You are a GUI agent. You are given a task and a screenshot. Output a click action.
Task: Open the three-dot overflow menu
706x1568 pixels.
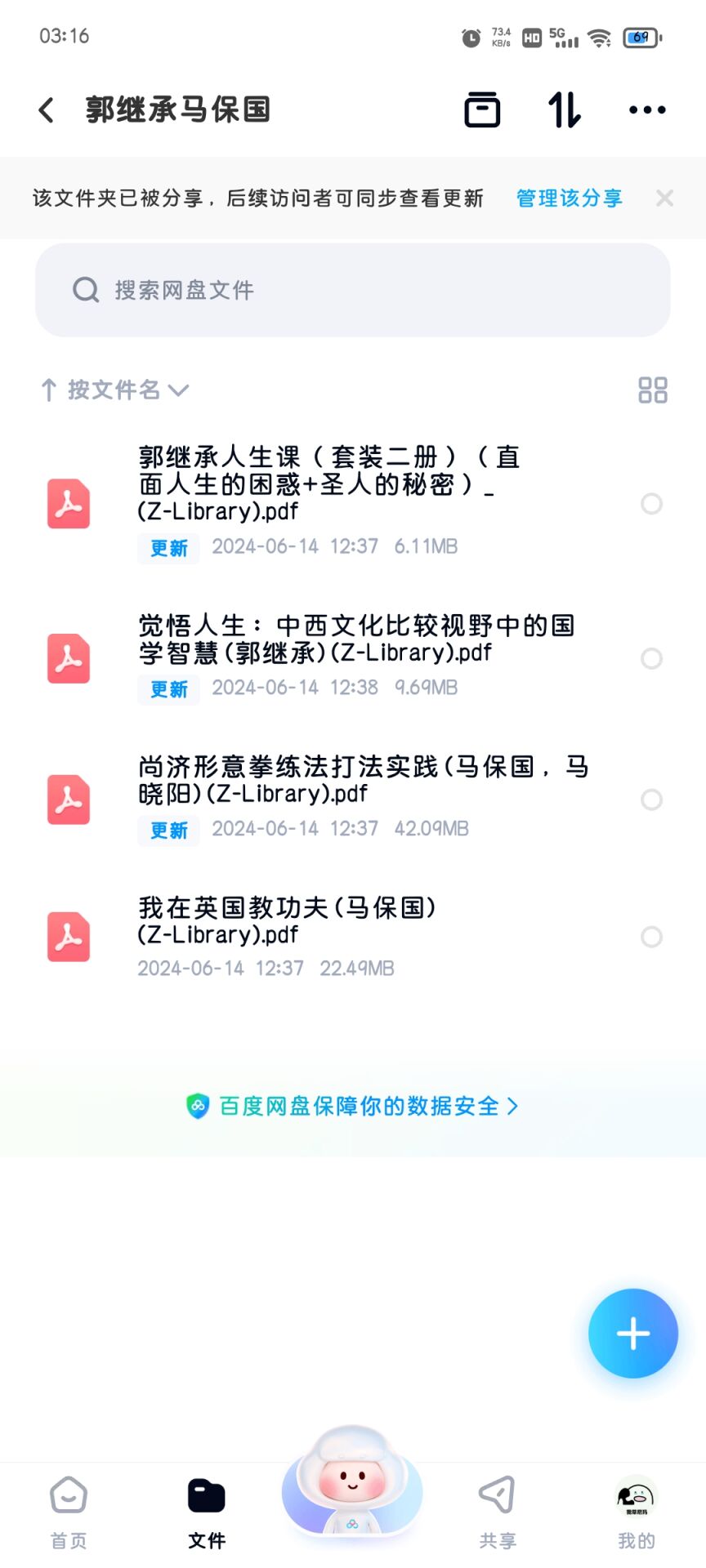tap(647, 109)
